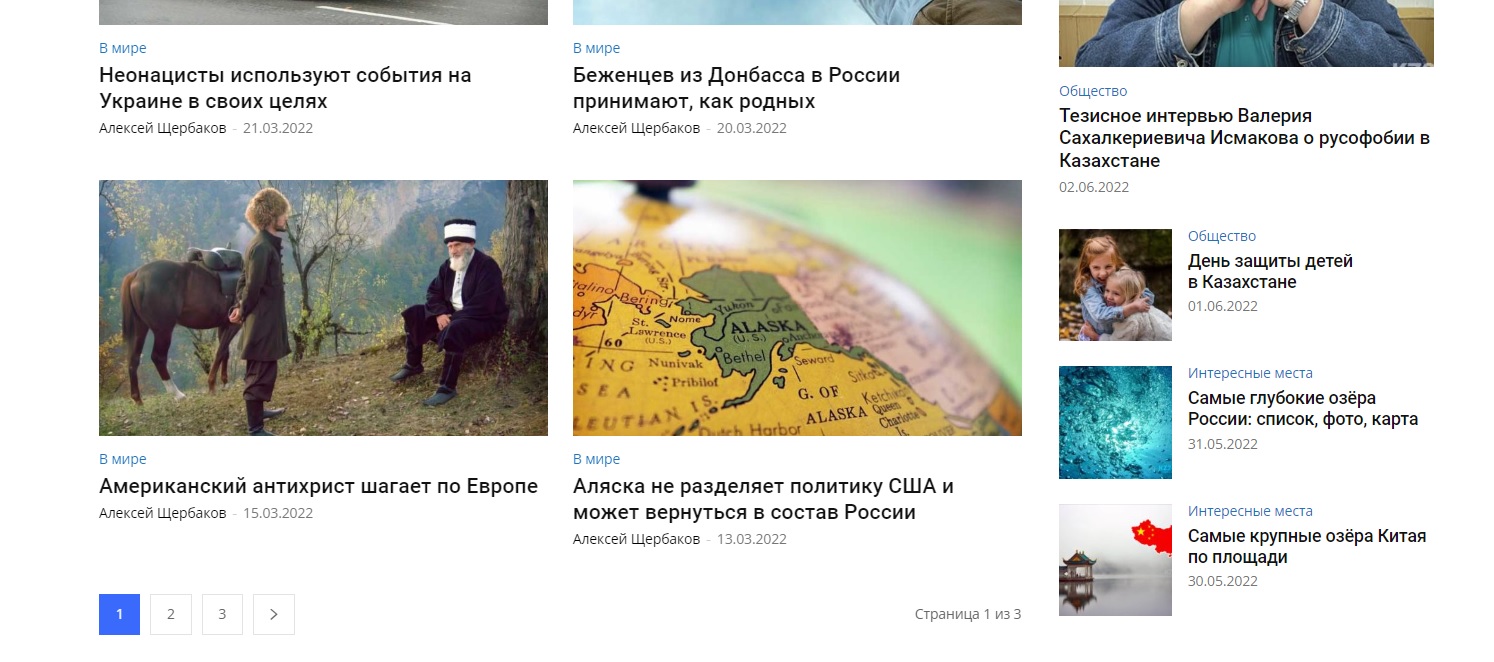Open the 'Общество' category above День защиты детей
Screen dimensions: 1494x662
pyautogui.click(x=1222, y=236)
